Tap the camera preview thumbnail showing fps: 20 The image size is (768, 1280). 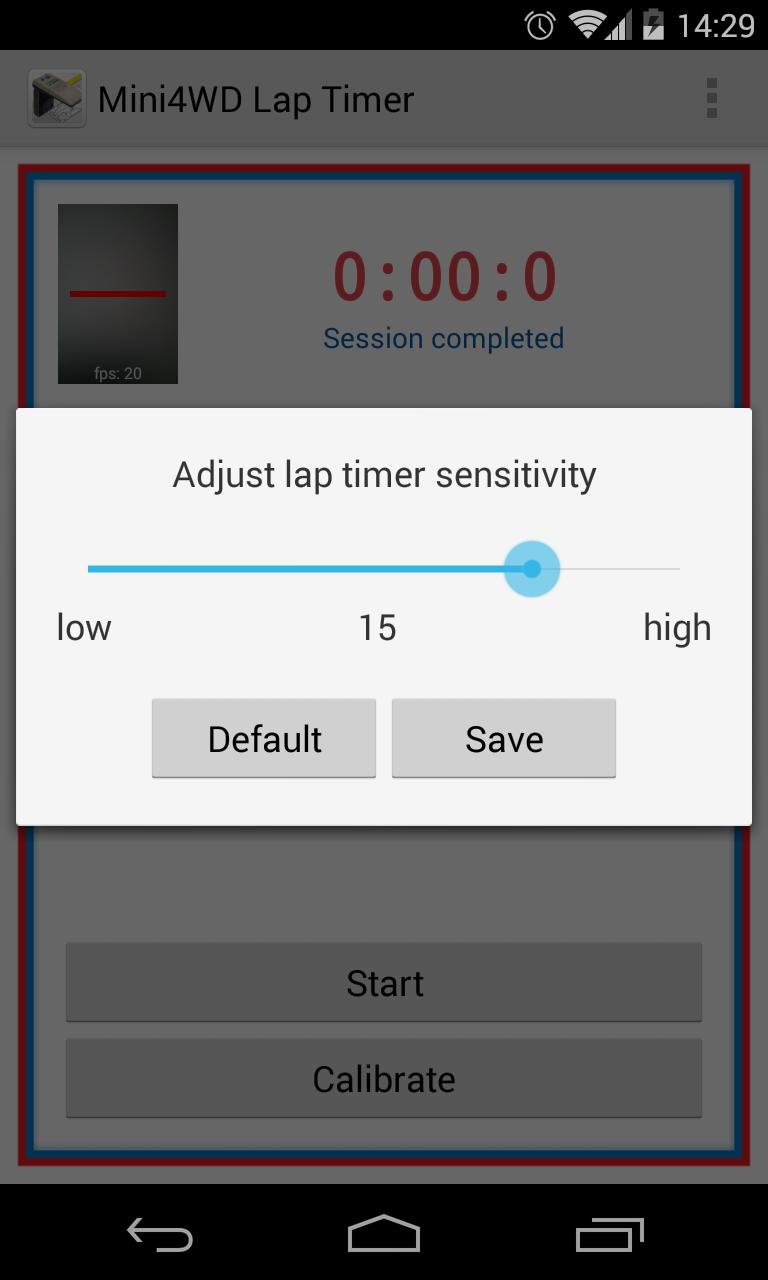click(117, 293)
